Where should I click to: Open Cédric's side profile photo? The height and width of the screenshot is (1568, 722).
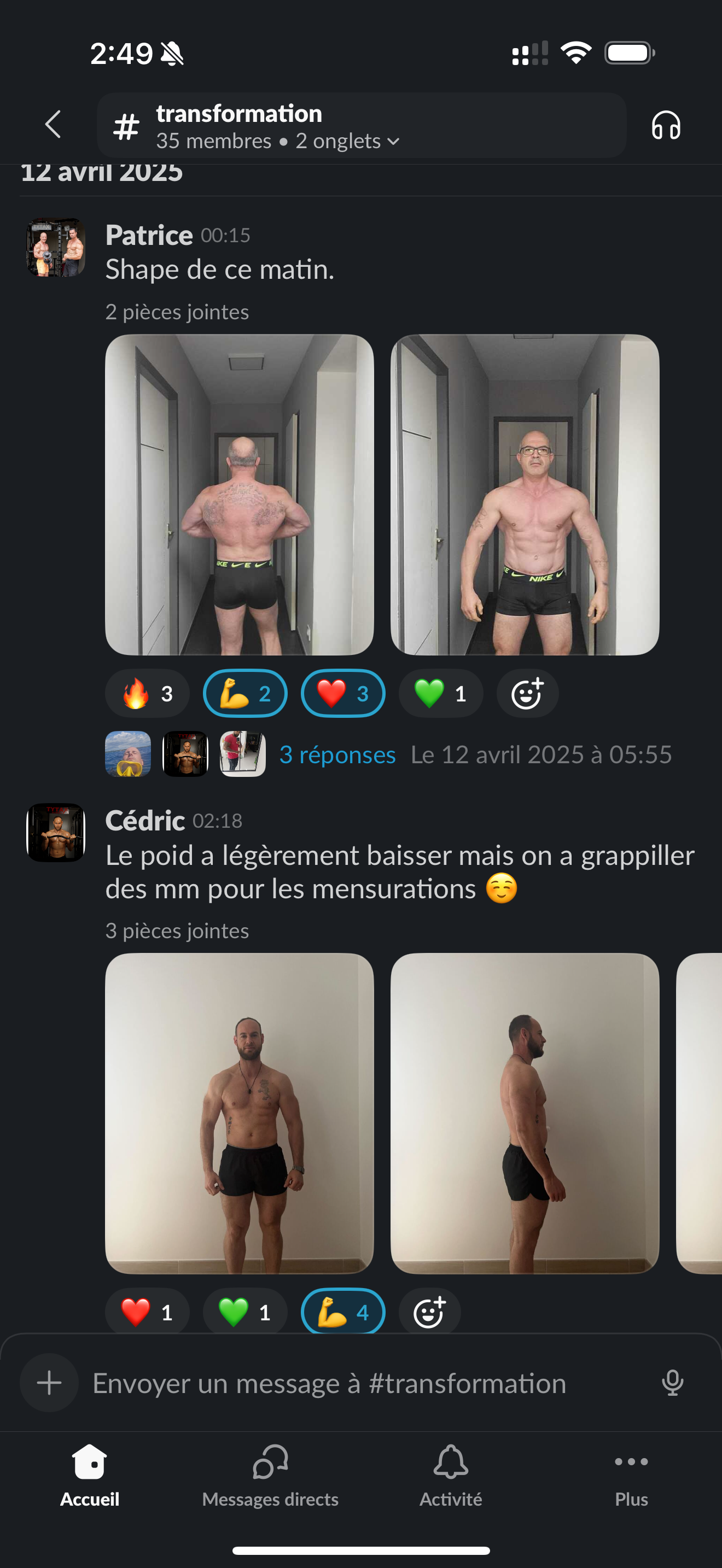pos(524,1113)
